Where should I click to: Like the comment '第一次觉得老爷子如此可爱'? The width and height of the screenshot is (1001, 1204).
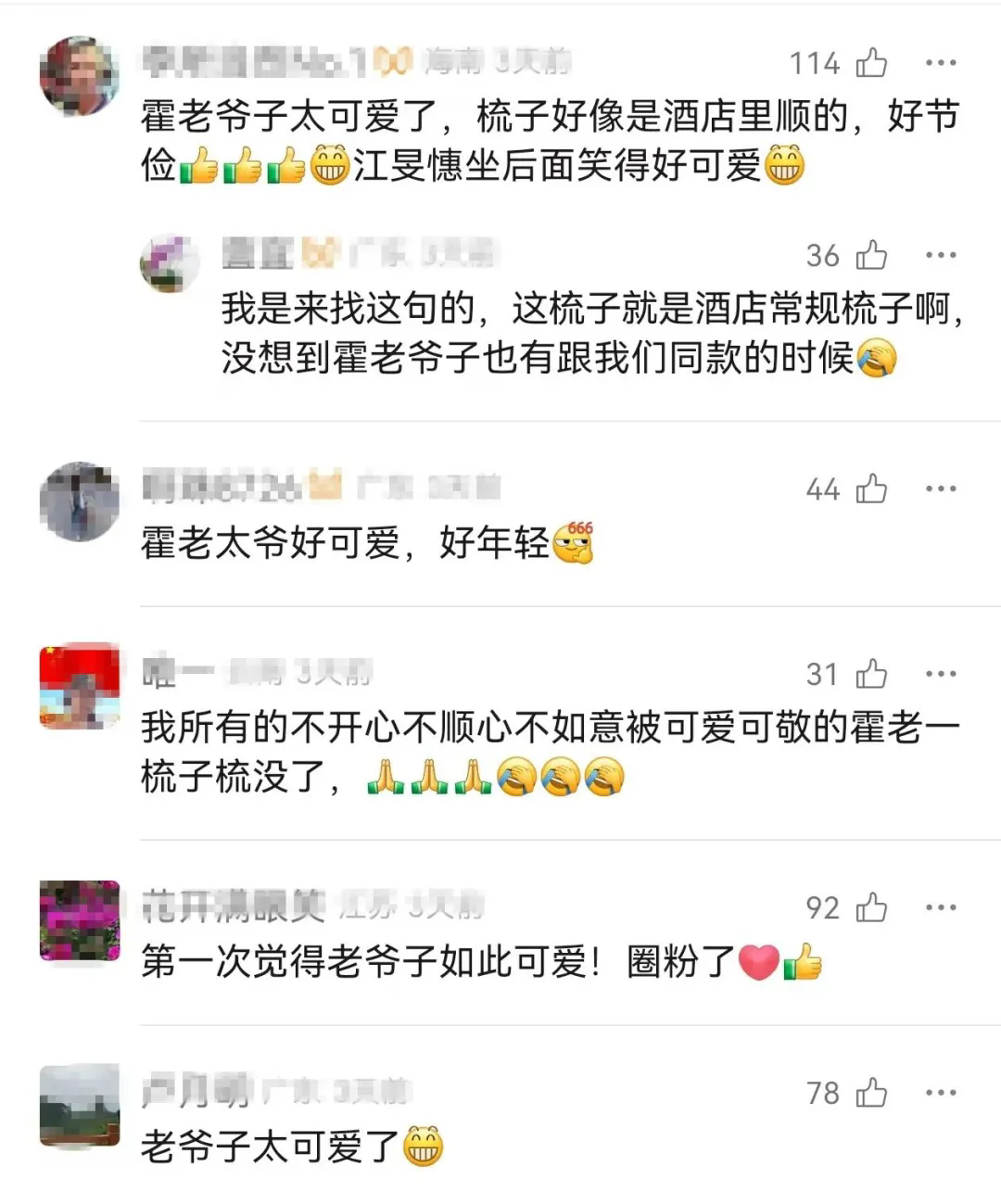click(870, 907)
